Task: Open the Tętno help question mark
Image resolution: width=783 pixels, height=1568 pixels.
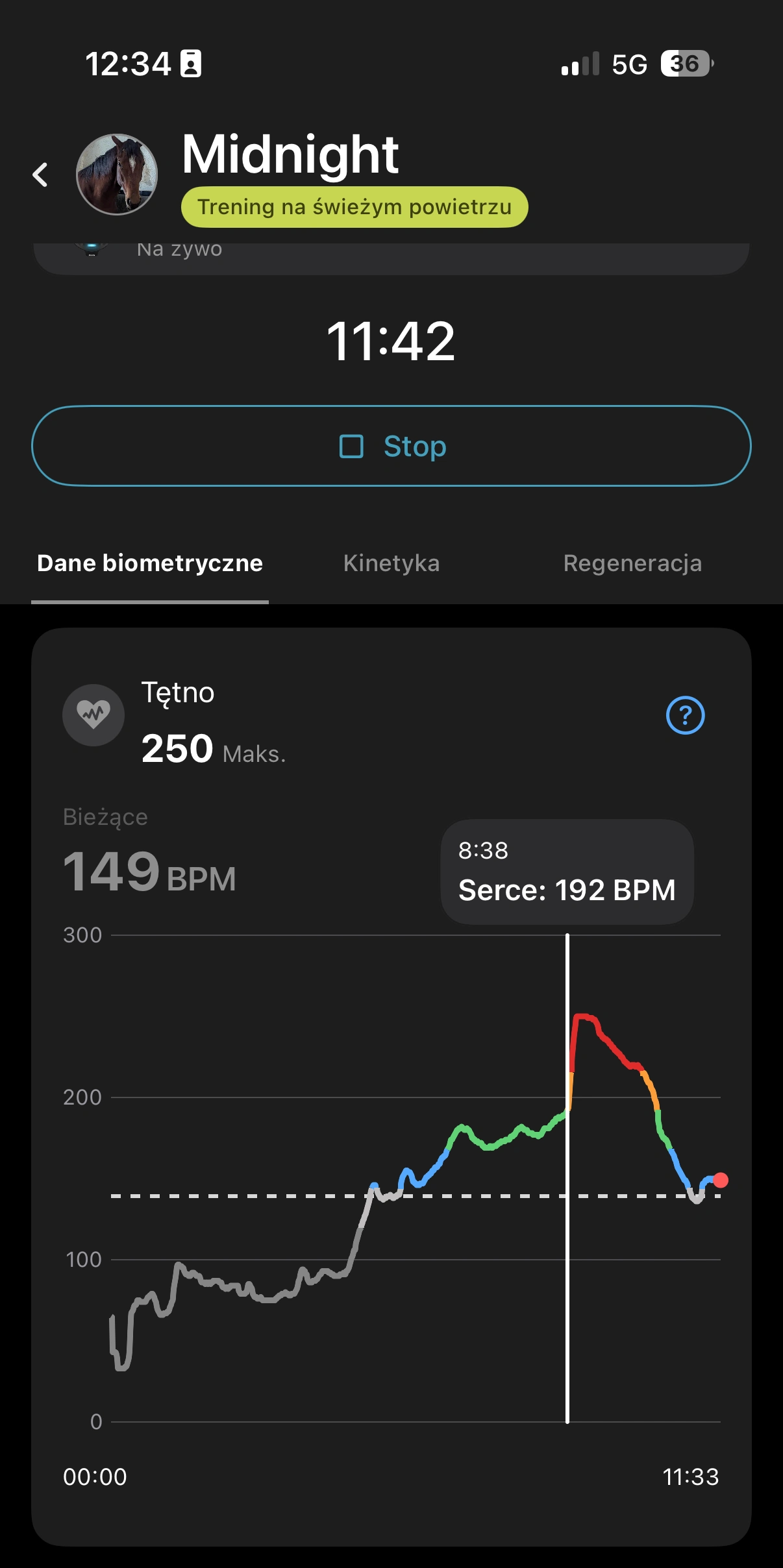Action: (685, 715)
